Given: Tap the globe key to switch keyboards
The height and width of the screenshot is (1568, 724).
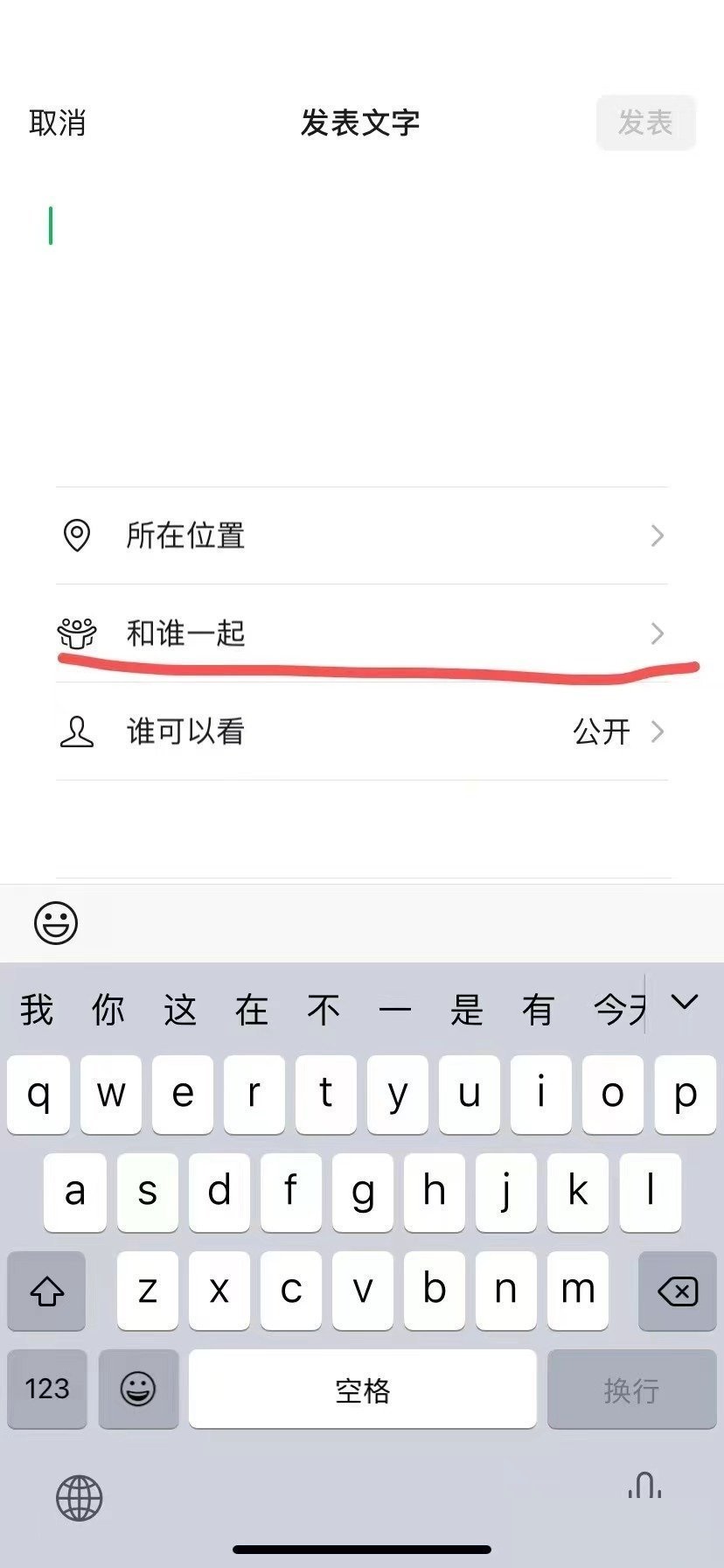Looking at the screenshot, I should (x=80, y=1497).
